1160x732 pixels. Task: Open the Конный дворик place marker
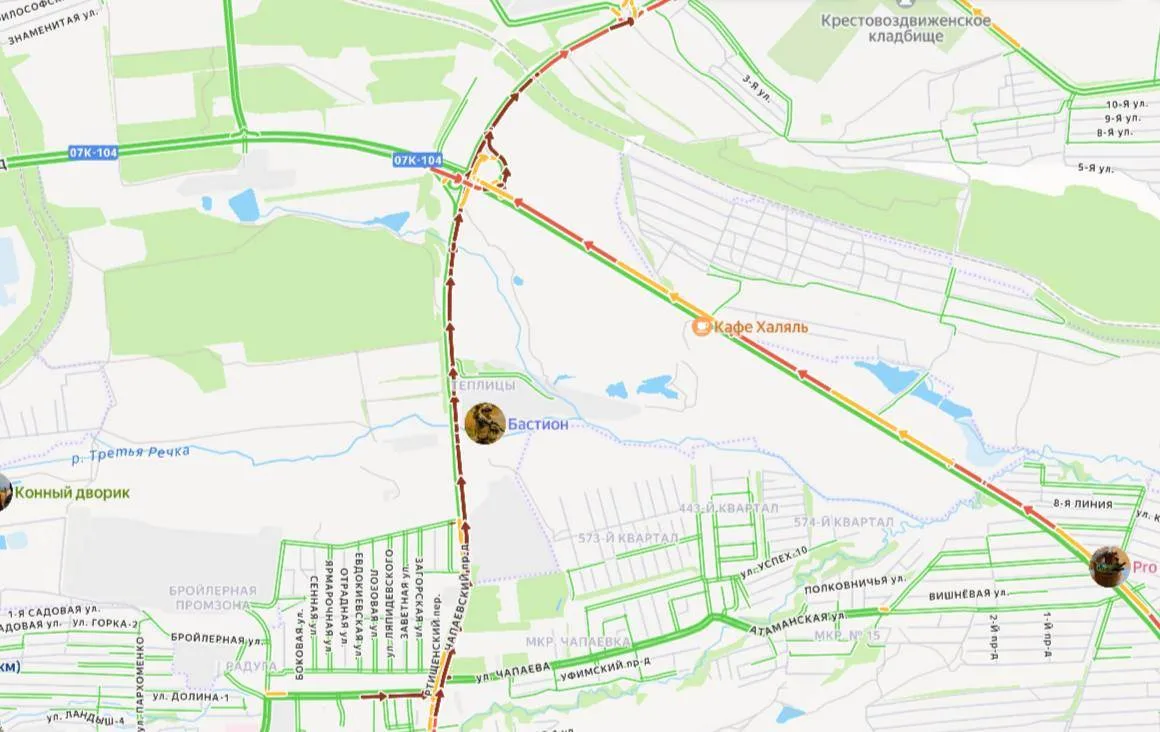(4, 493)
